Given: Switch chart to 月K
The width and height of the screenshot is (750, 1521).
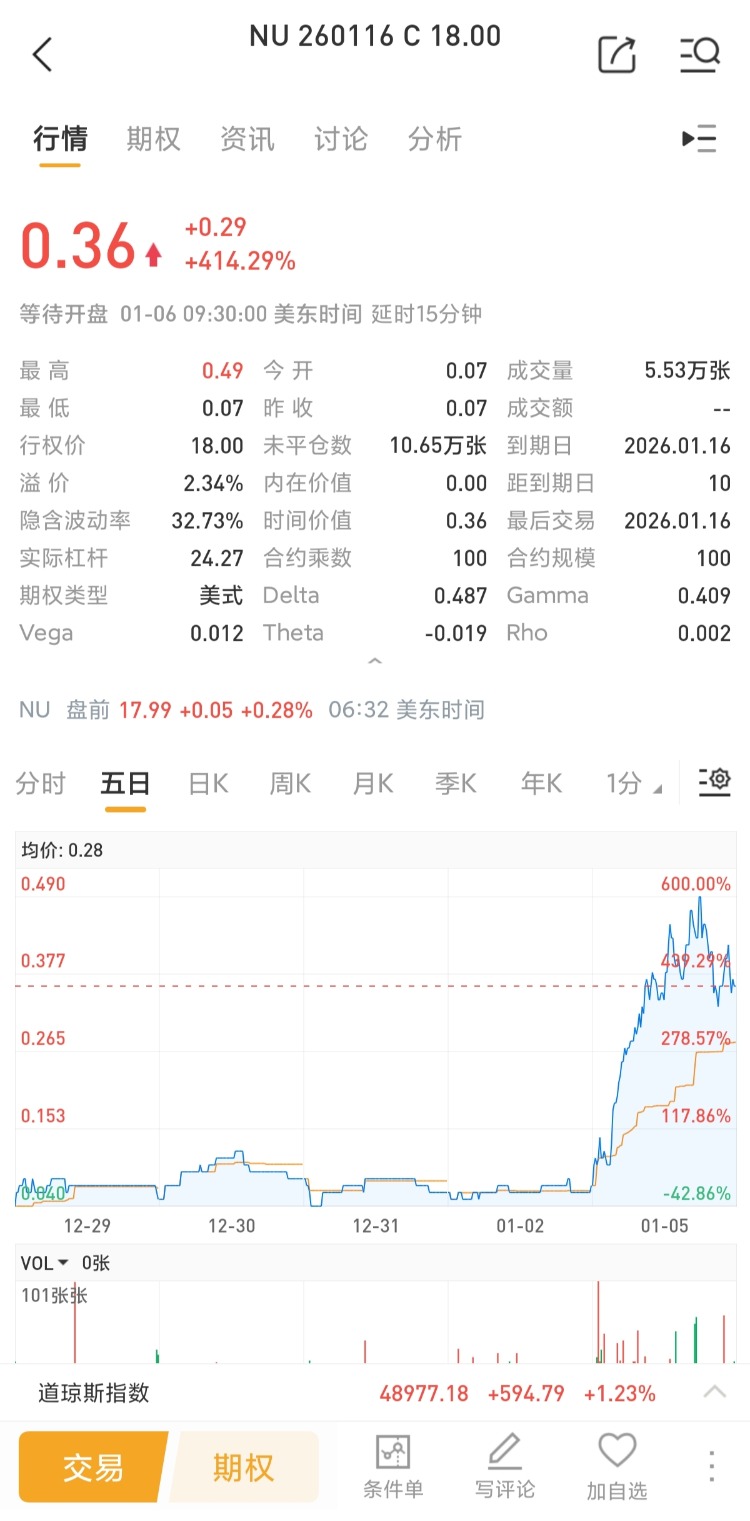Looking at the screenshot, I should (x=373, y=783).
